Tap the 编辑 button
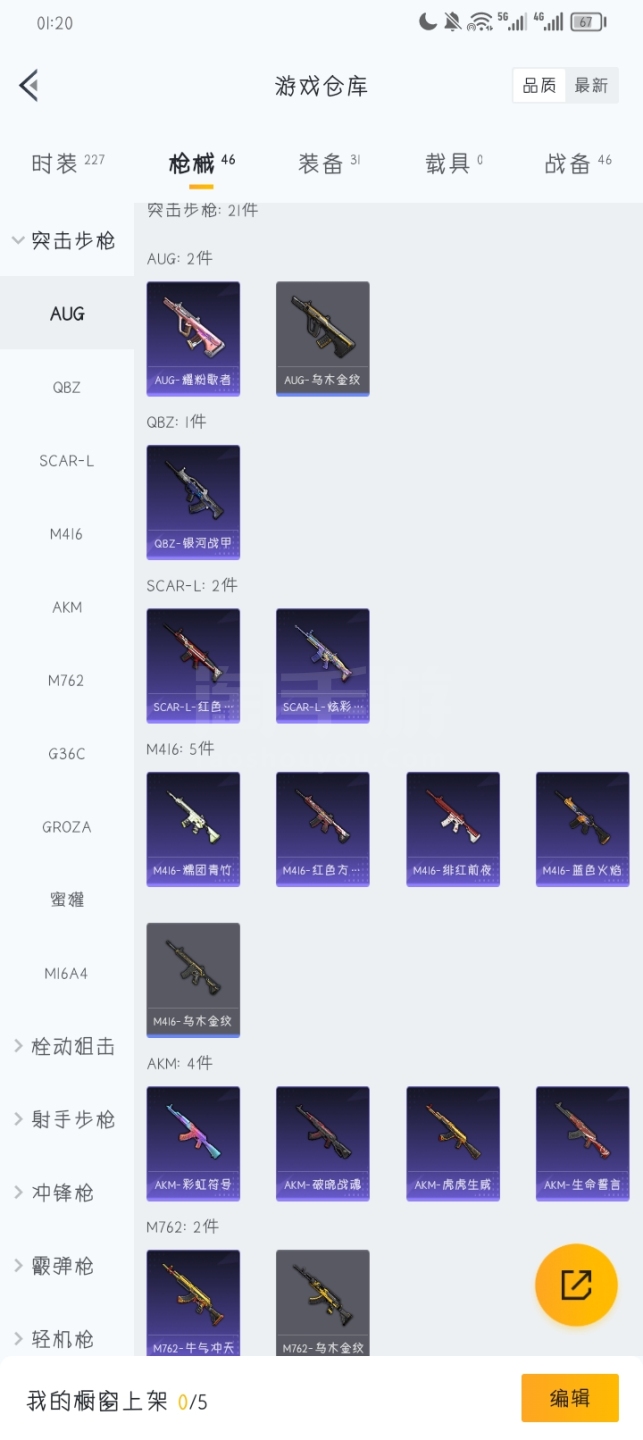643x1440 pixels. pos(569,1398)
